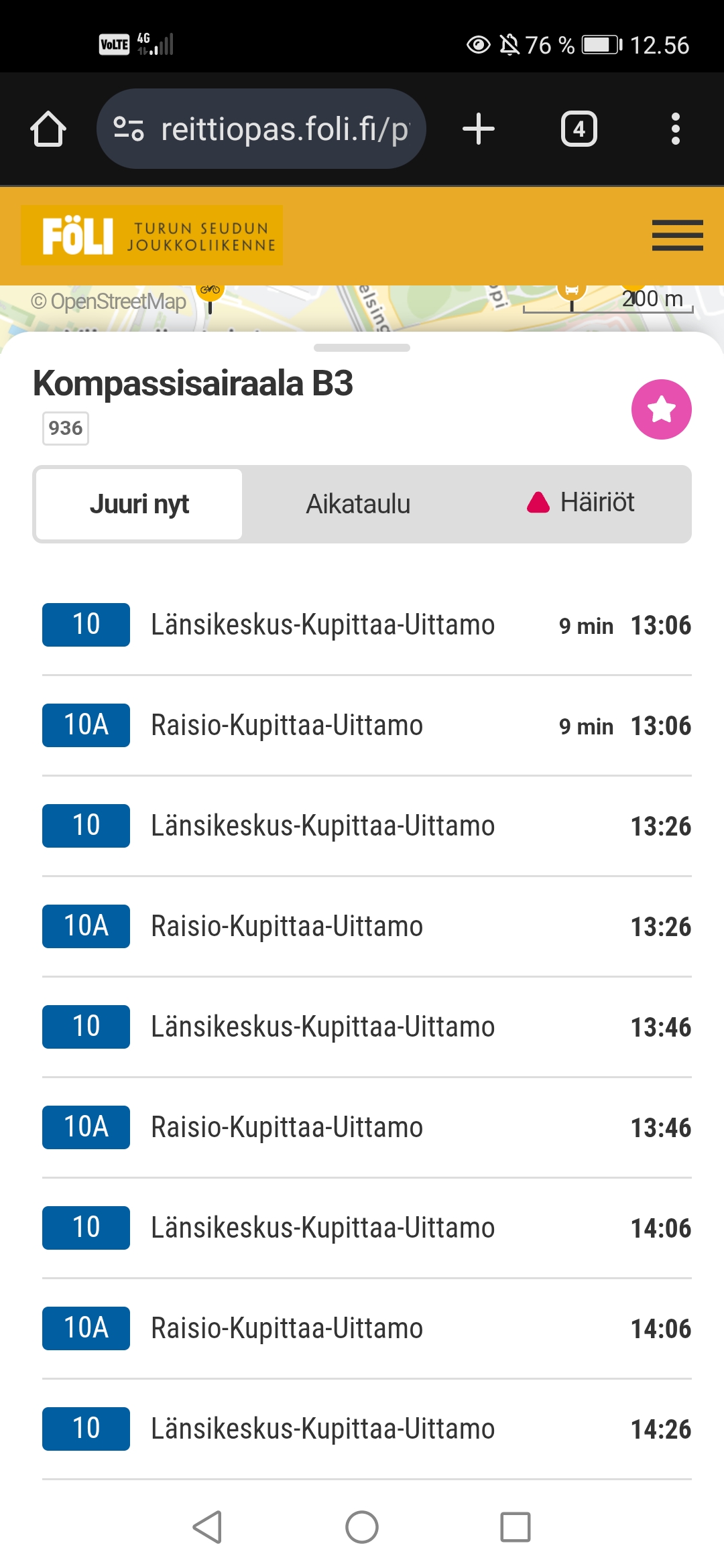Open line 10 departure at 13:06
Image resolution: width=724 pixels, height=1568 pixels.
pos(367,625)
